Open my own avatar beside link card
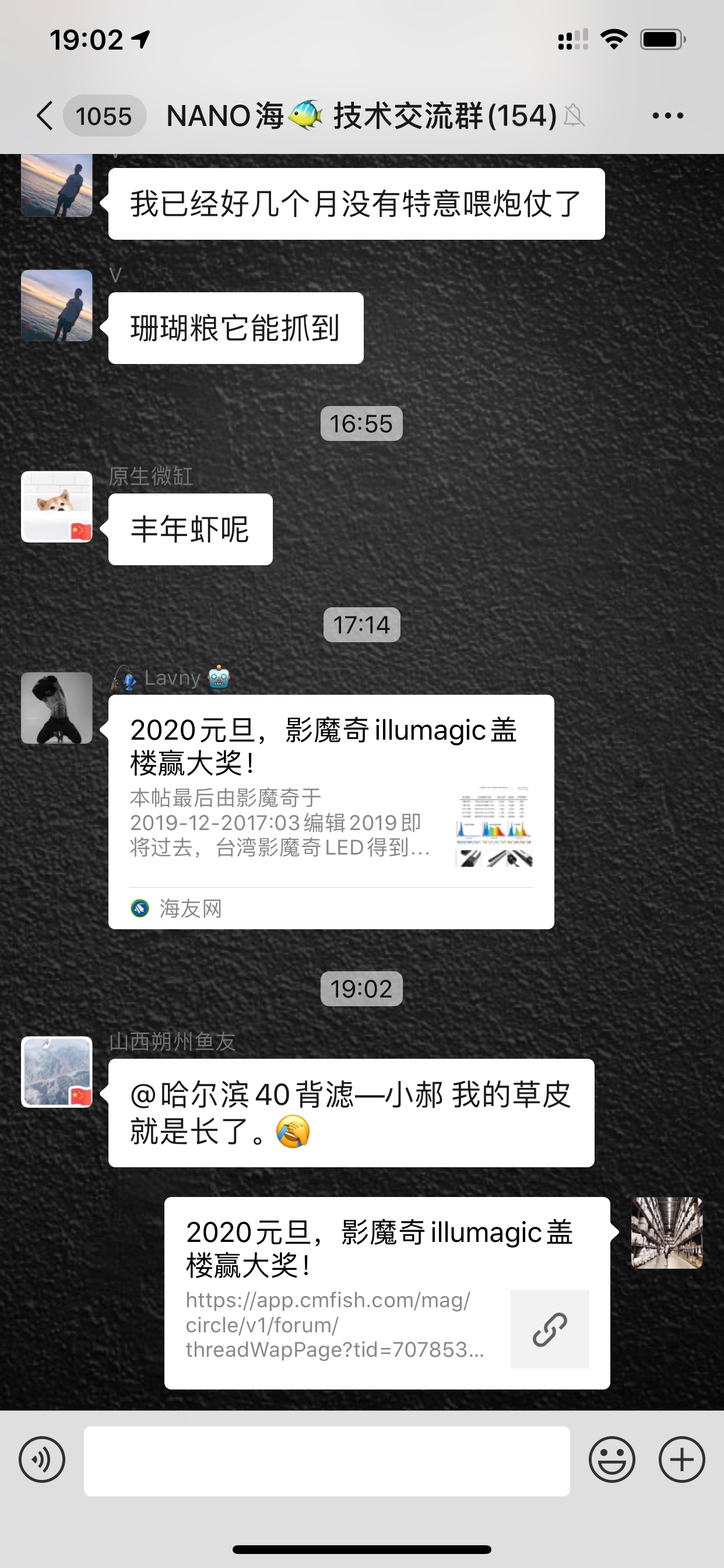Screen dimensions: 724x1568 click(x=667, y=1233)
